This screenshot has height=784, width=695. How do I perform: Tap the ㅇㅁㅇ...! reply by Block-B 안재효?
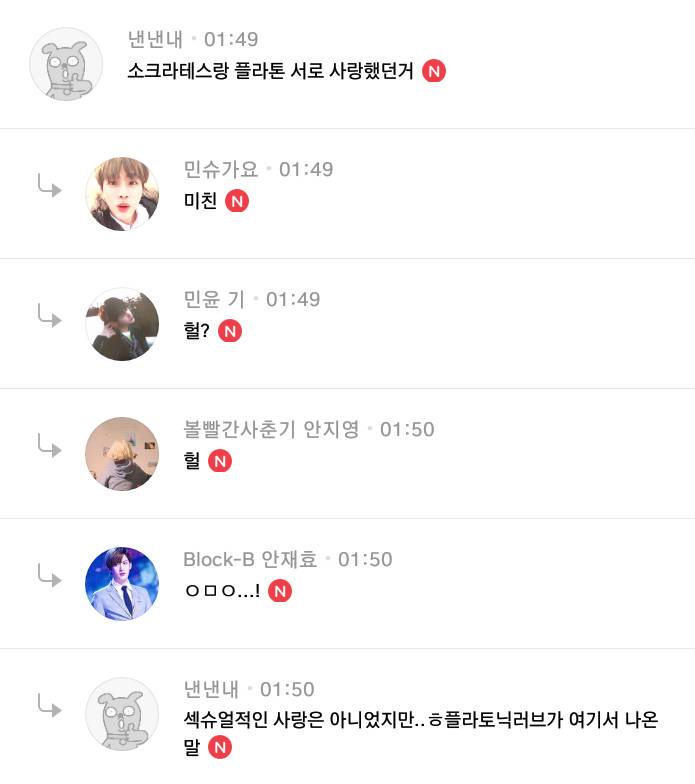click(x=222, y=591)
